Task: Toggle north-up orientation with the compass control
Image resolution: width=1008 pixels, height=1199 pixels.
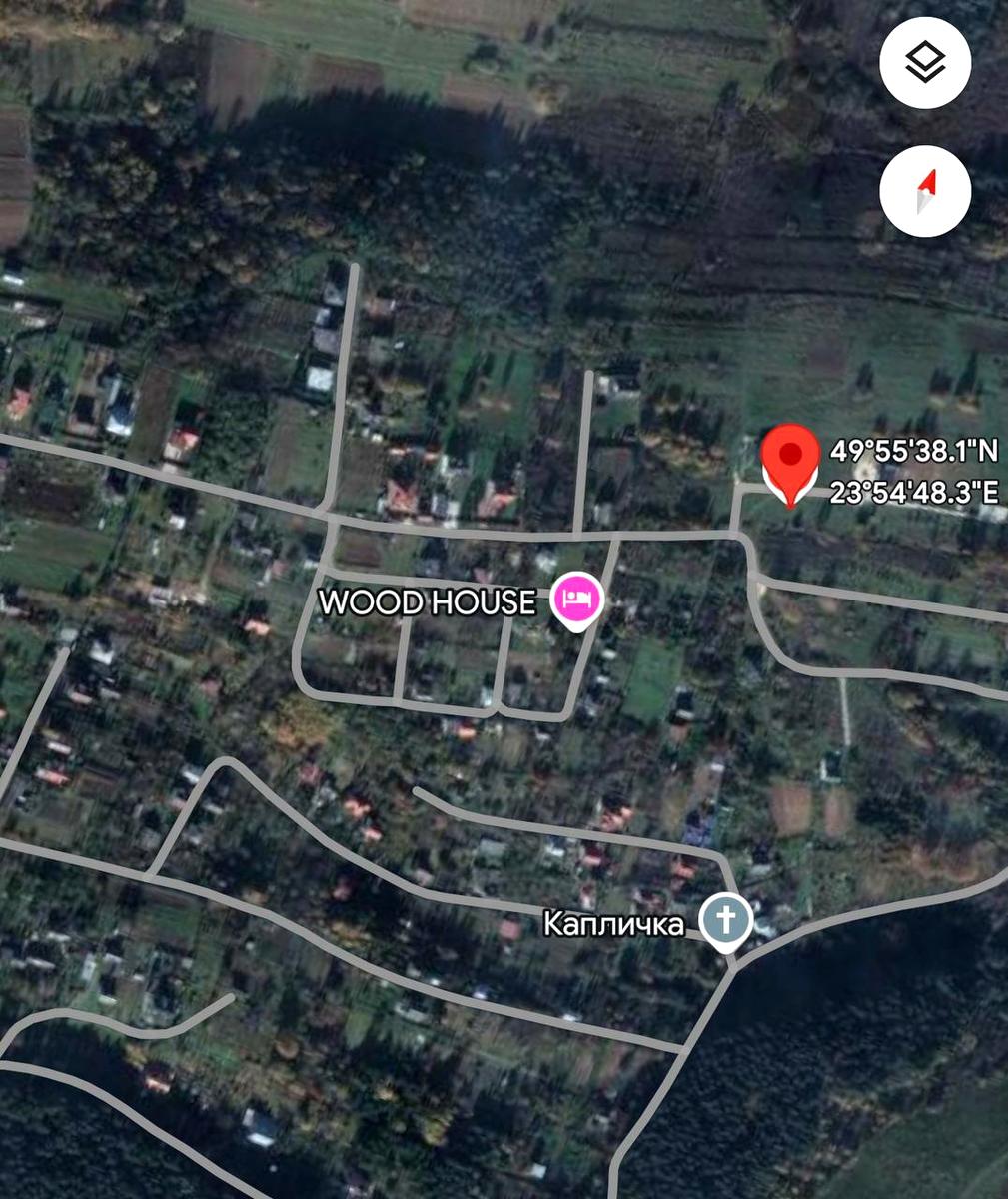Action: [925, 192]
